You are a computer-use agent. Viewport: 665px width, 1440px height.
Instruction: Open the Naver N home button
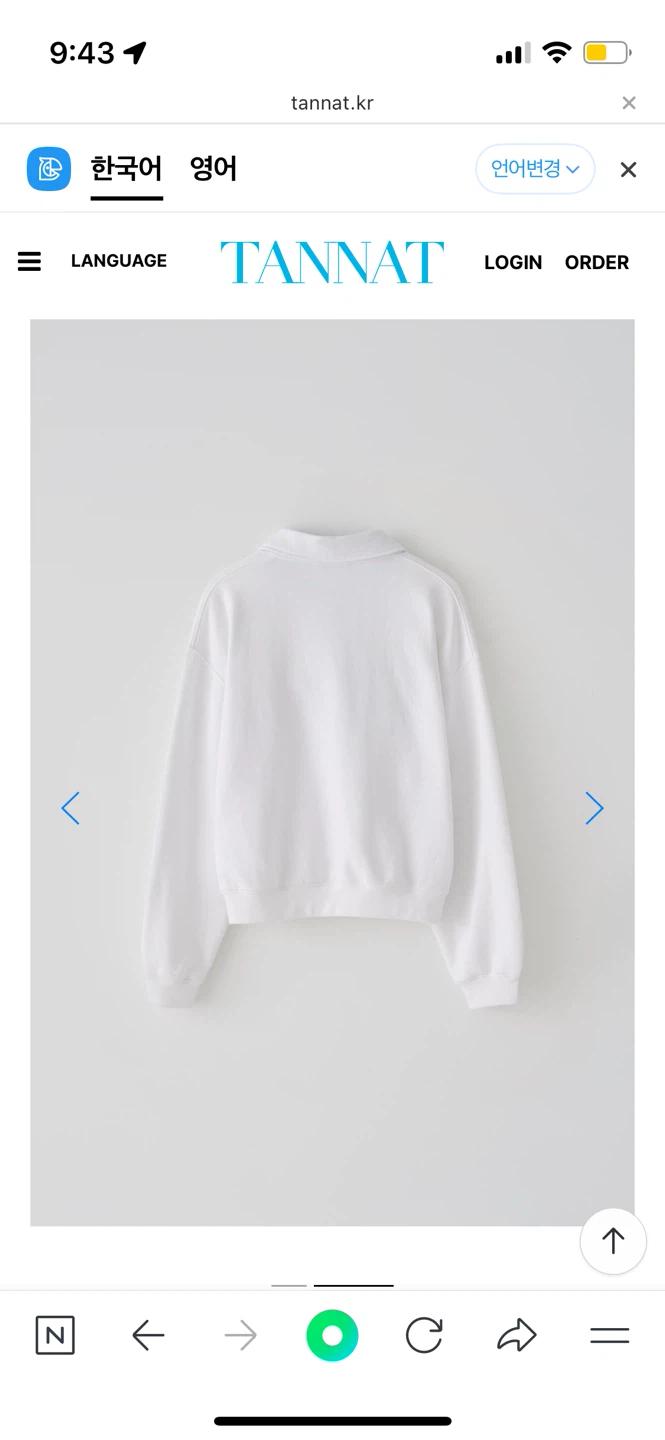point(55,1335)
